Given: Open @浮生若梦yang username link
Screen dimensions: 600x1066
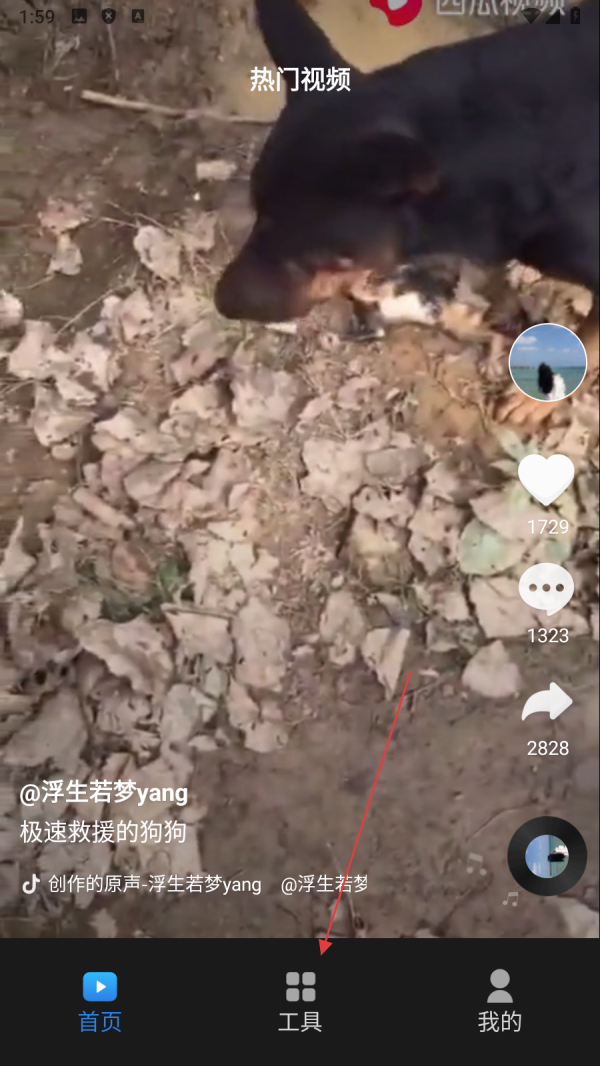Looking at the screenshot, I should click(104, 794).
